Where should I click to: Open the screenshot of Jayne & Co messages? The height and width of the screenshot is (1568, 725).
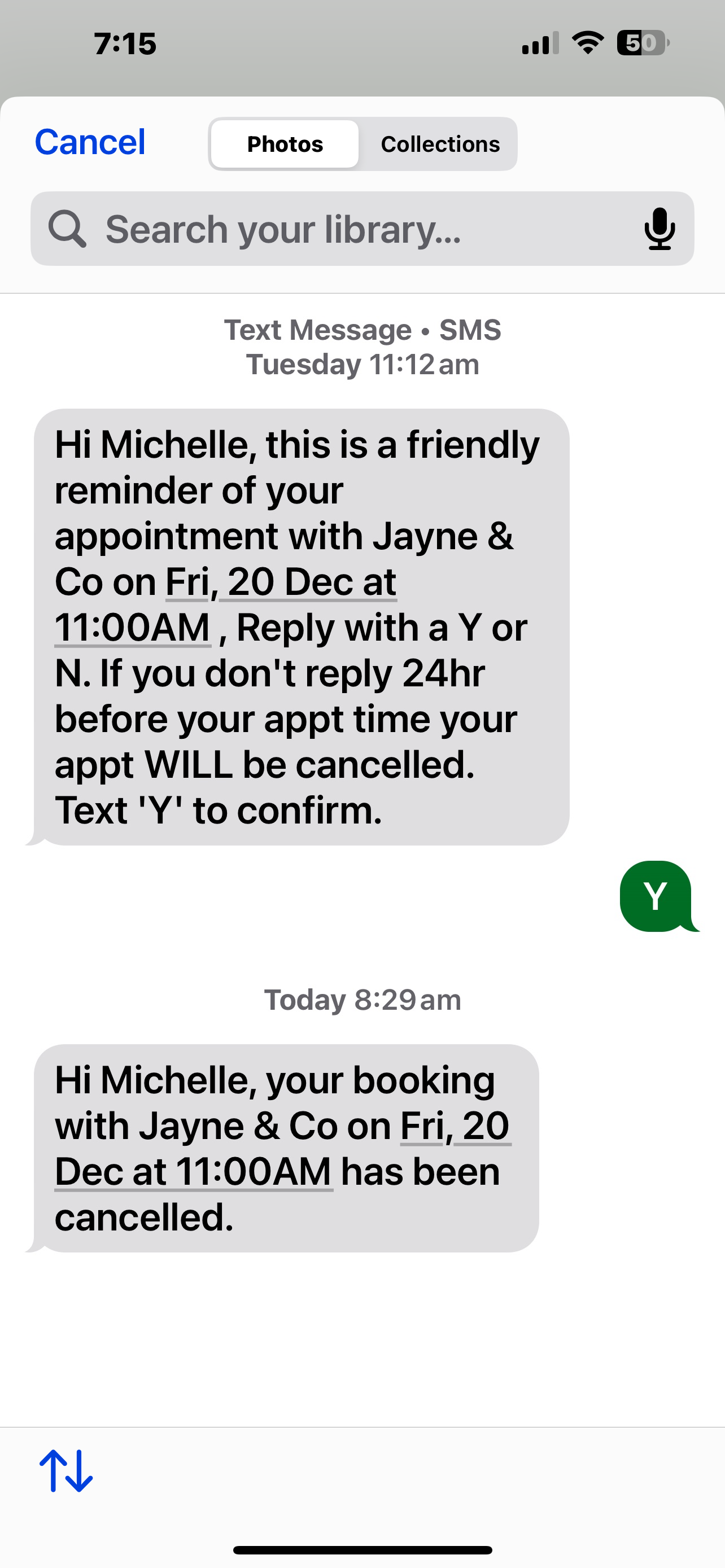point(362,852)
